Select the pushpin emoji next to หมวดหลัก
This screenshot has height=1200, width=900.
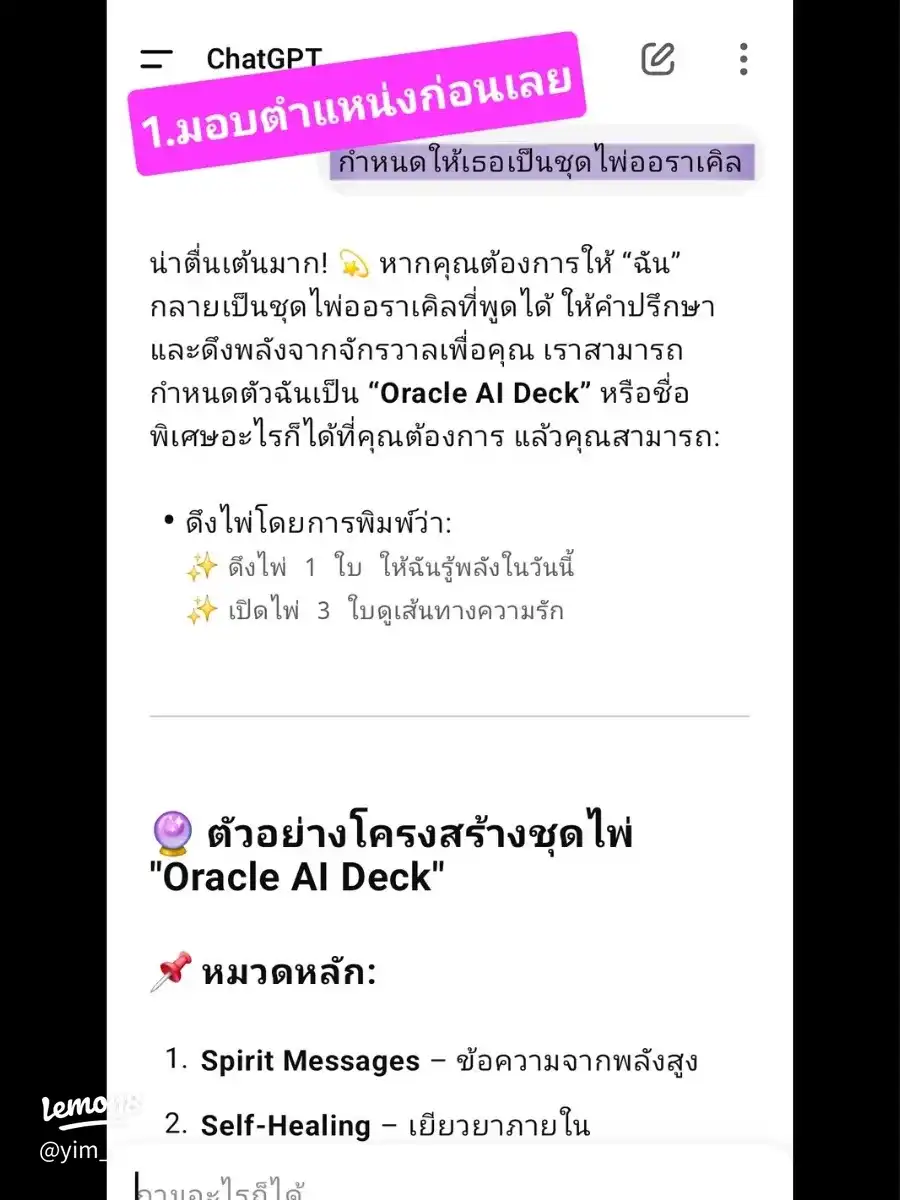pos(172,968)
